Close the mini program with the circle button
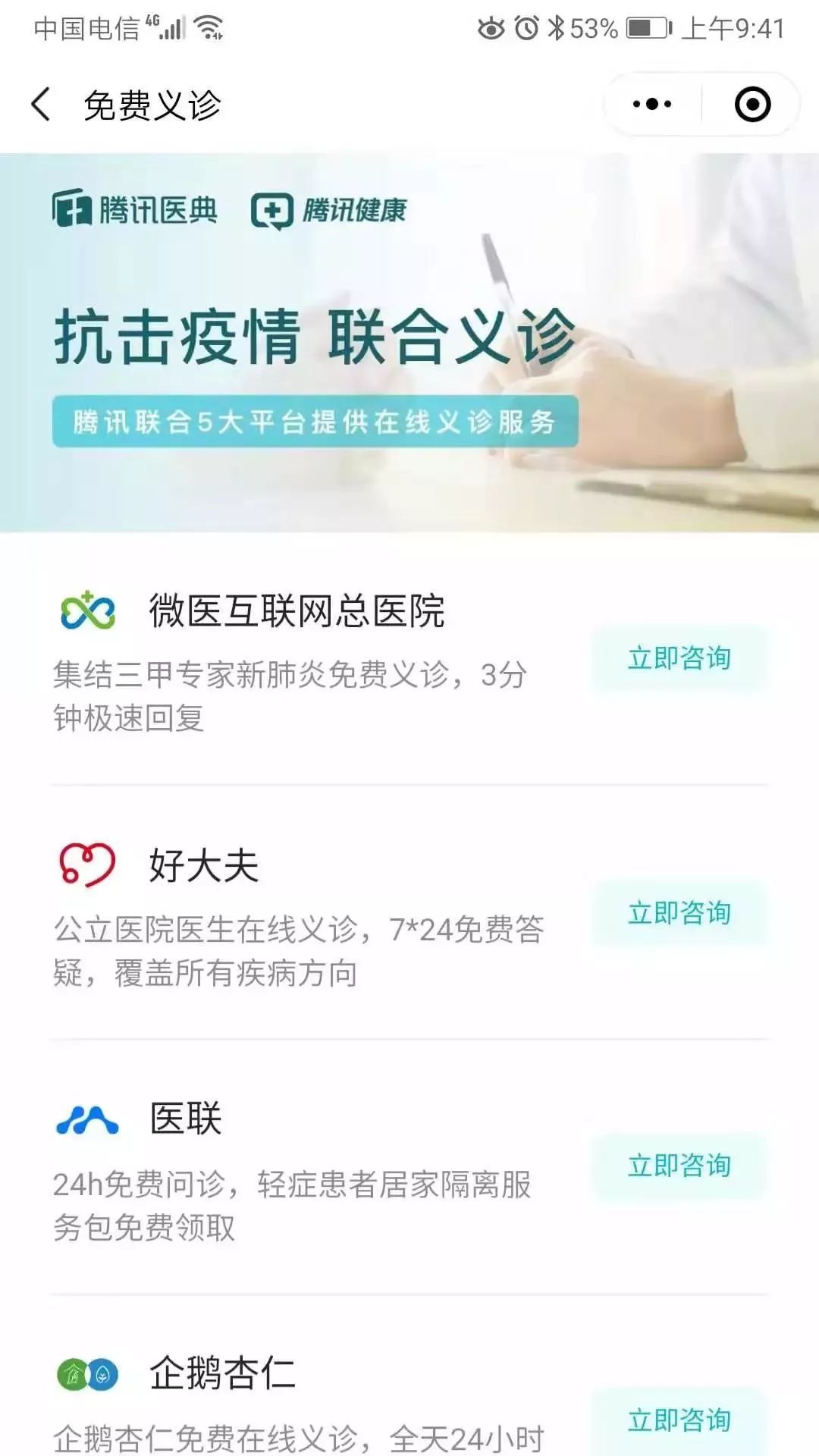 click(752, 105)
